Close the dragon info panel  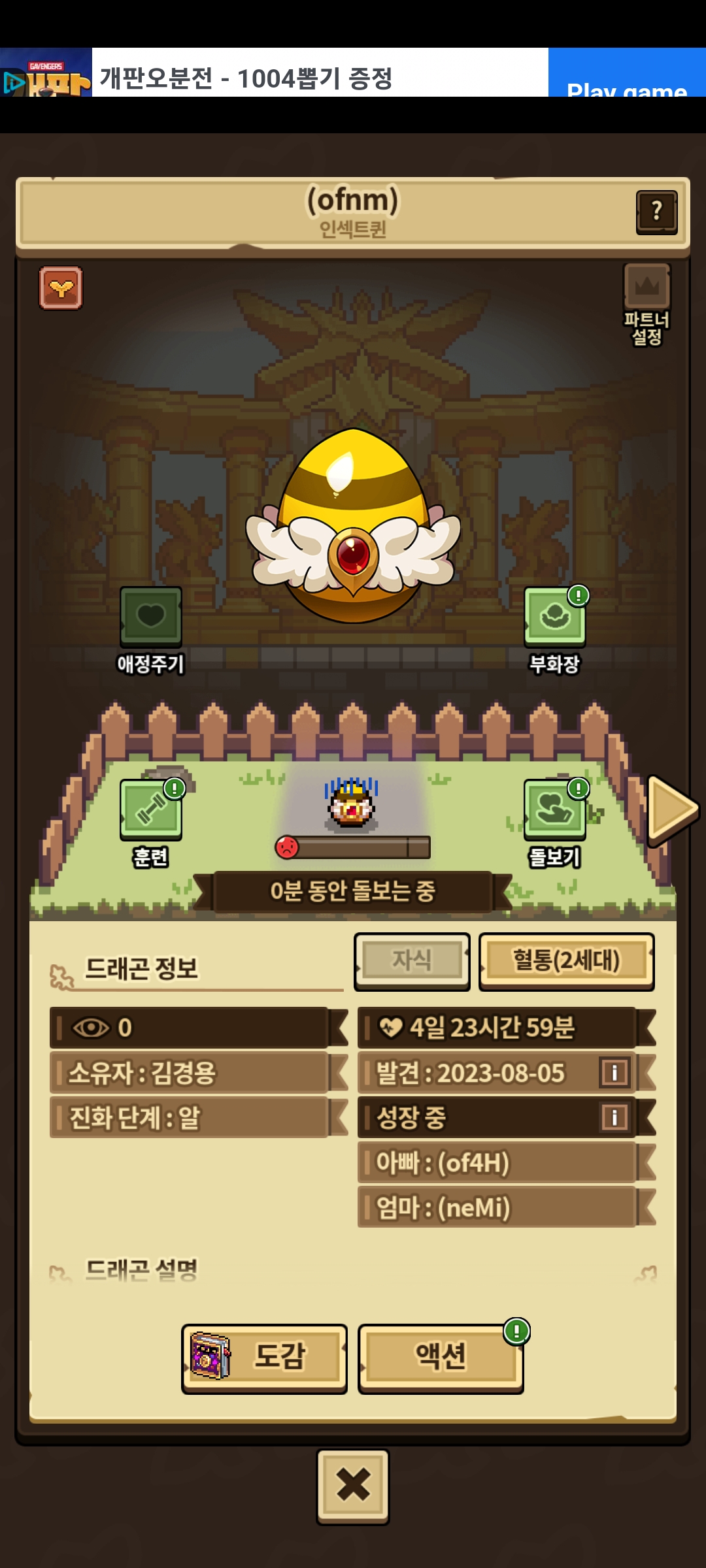353,1486
